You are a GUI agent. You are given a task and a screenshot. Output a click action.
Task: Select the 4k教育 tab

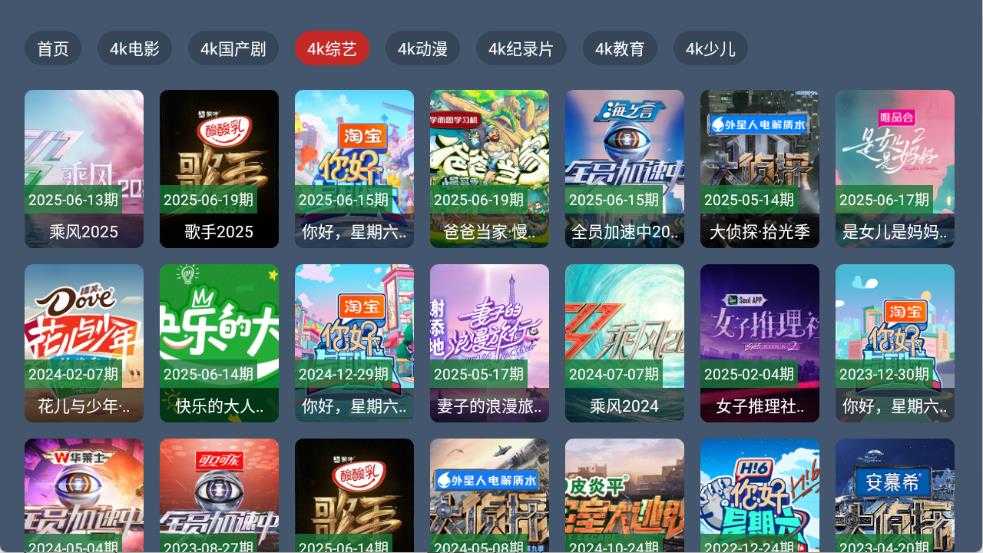(x=619, y=48)
